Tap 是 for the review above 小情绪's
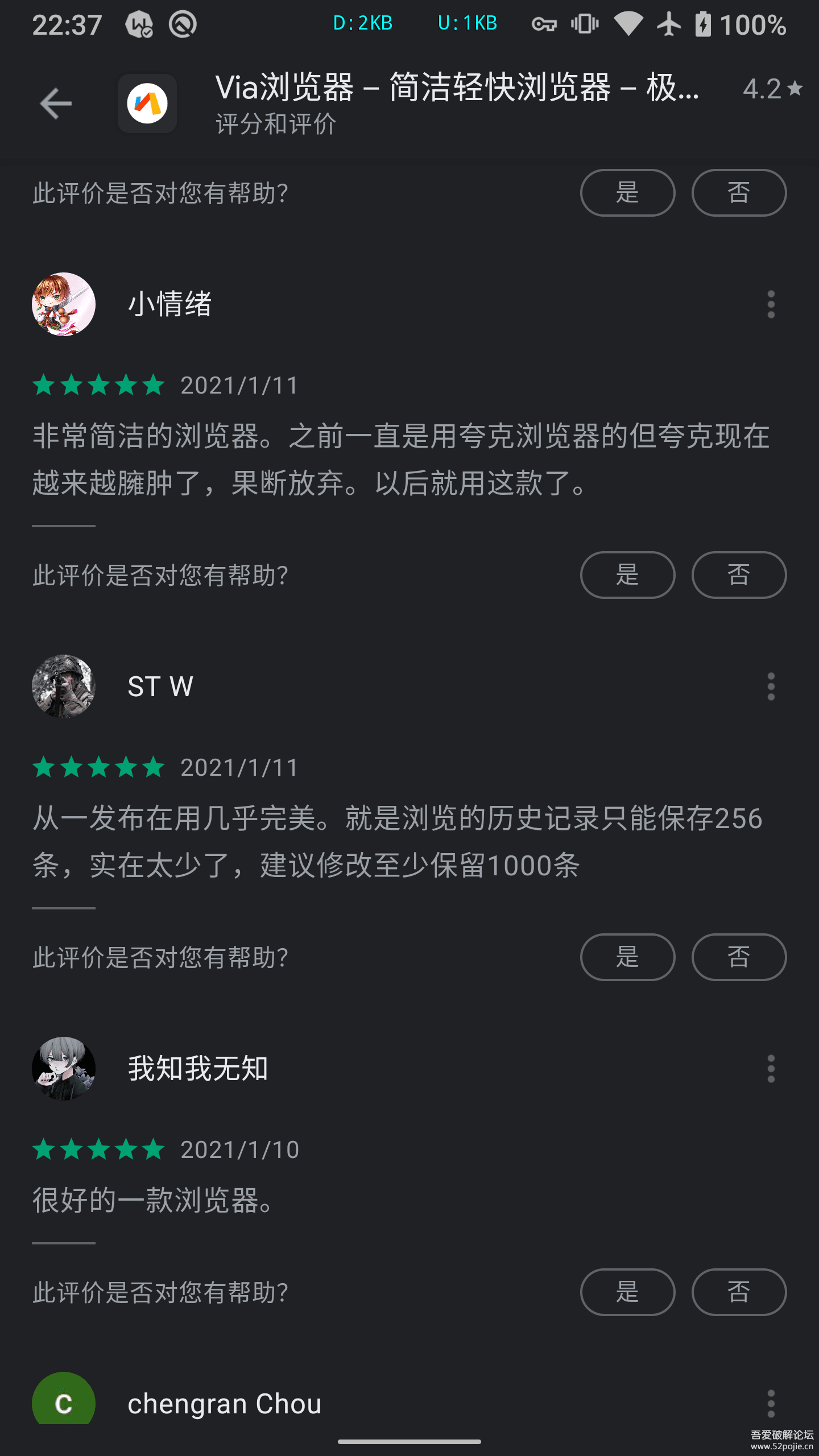 [x=627, y=193]
